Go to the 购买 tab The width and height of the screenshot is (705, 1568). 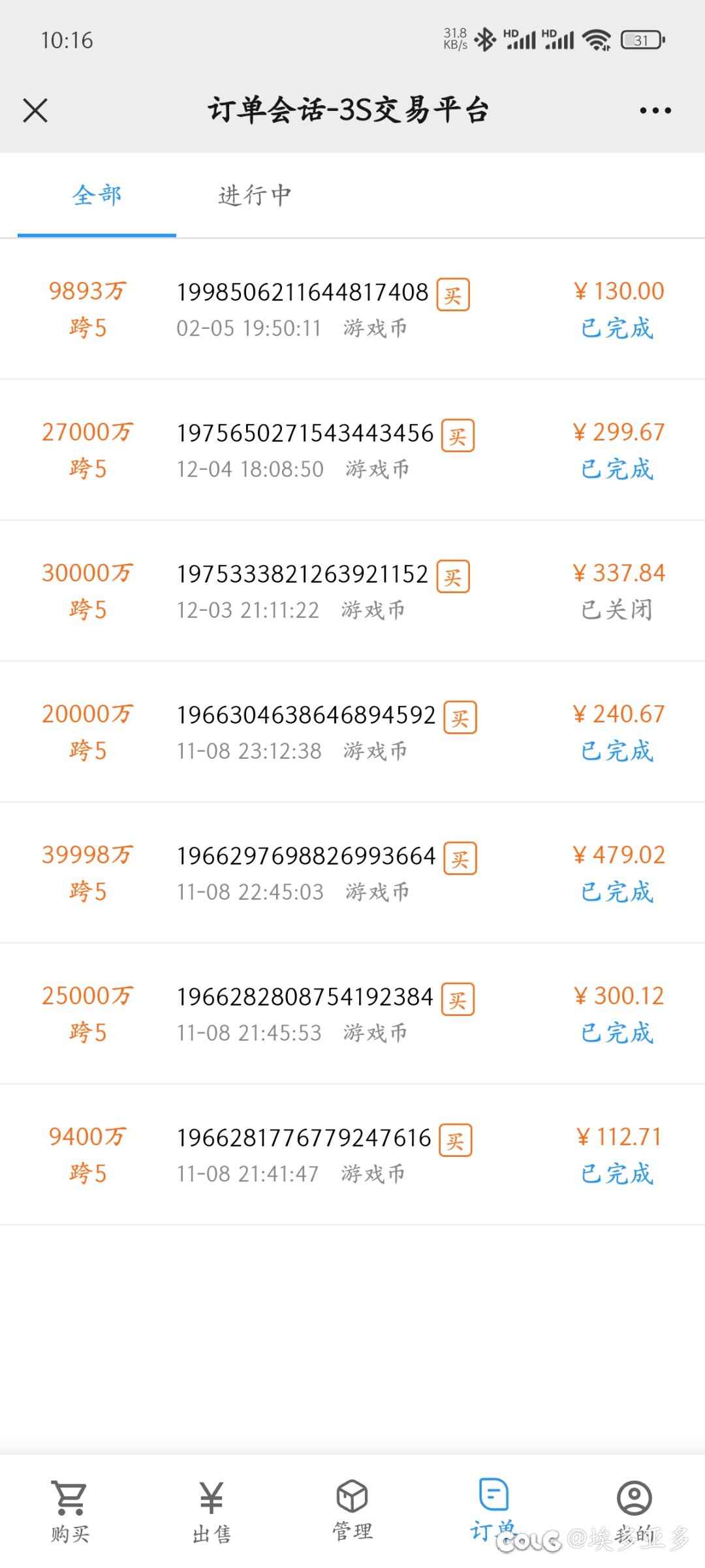(x=70, y=1511)
